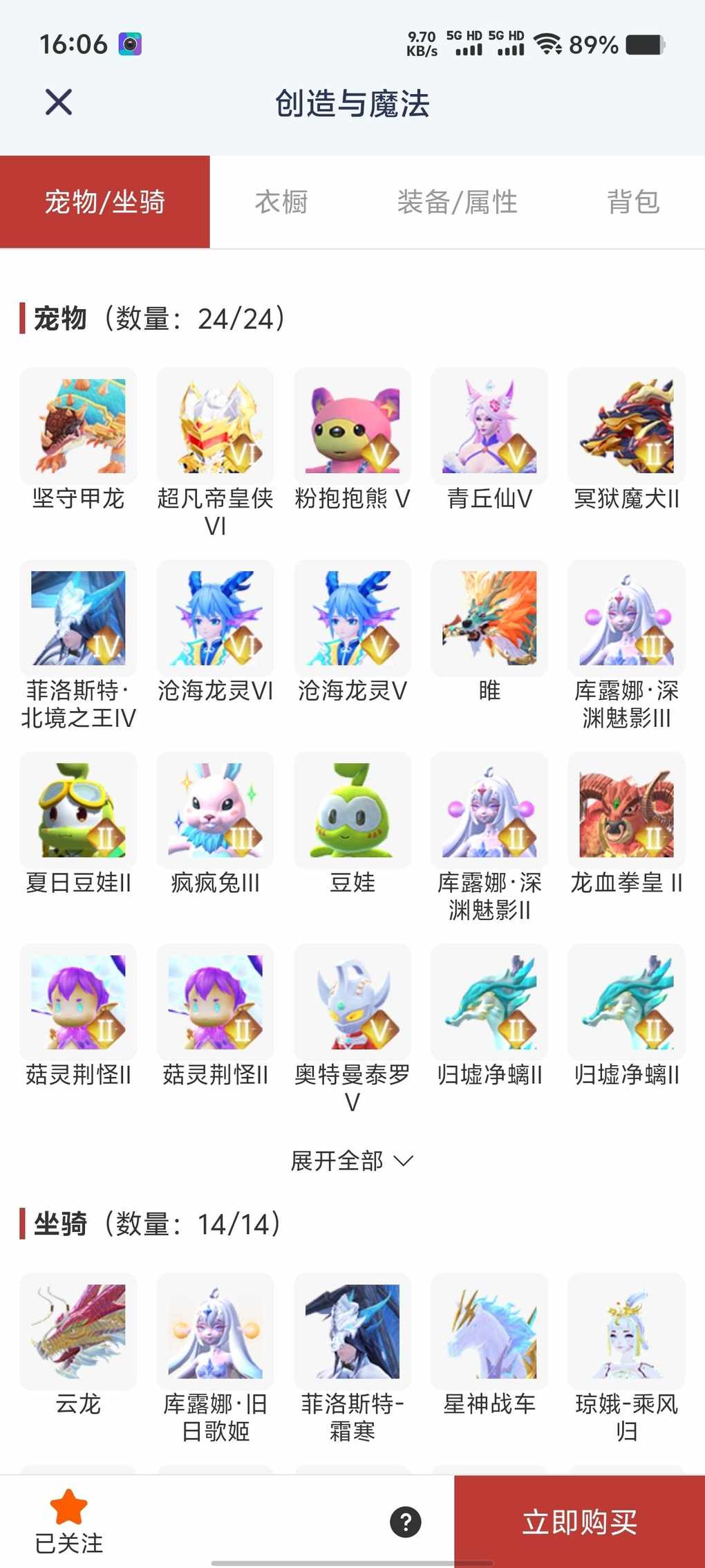Viewport: 705px width, 1568px height.
Task: View the 坚守甲龙 pet
Action: click(78, 426)
